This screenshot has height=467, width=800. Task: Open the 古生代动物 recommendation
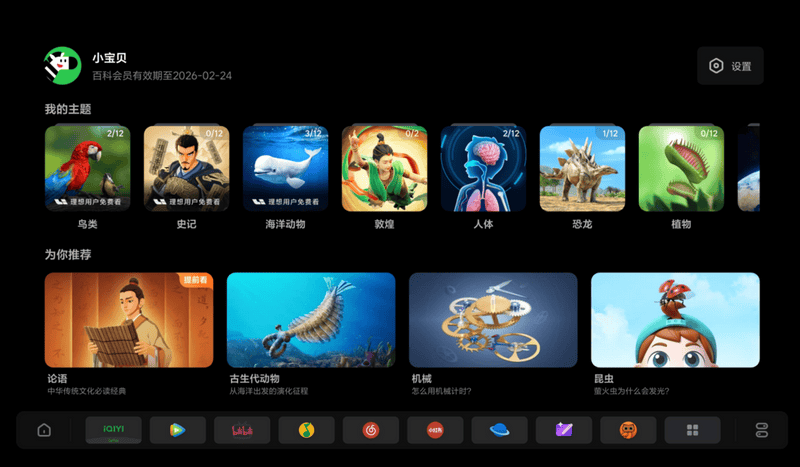[311, 320]
